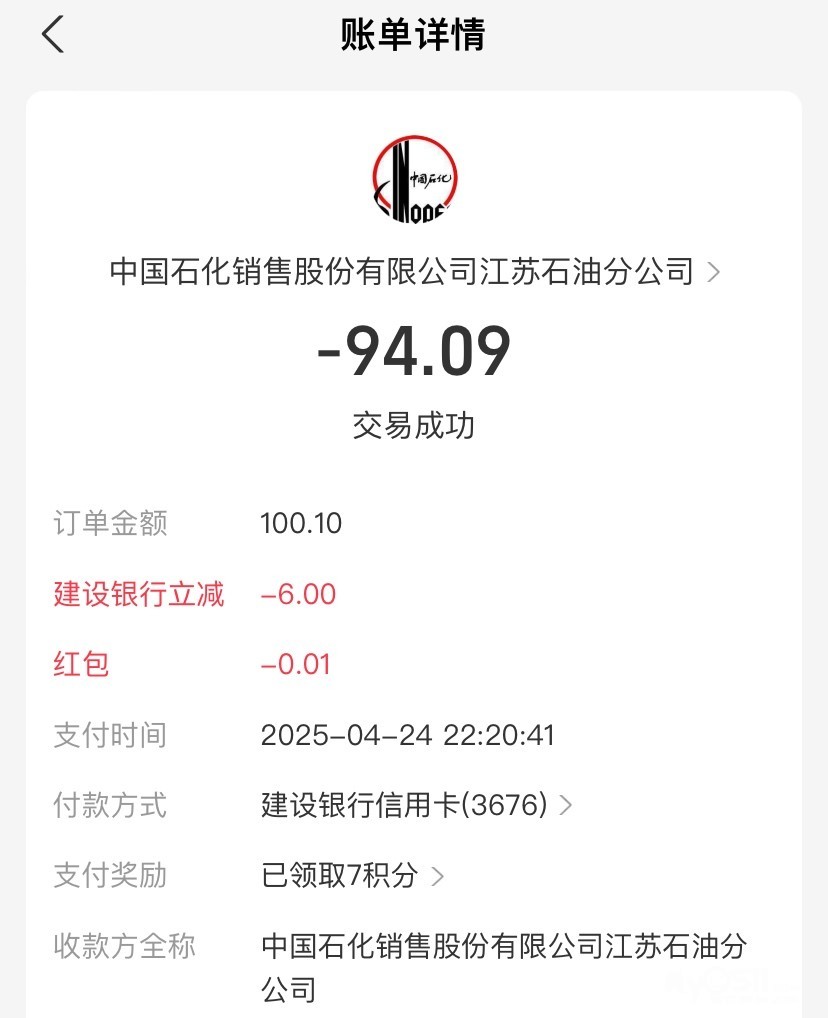828x1018 pixels.
Task: Open the 已领取7积分 payment reward
Action: [352, 876]
